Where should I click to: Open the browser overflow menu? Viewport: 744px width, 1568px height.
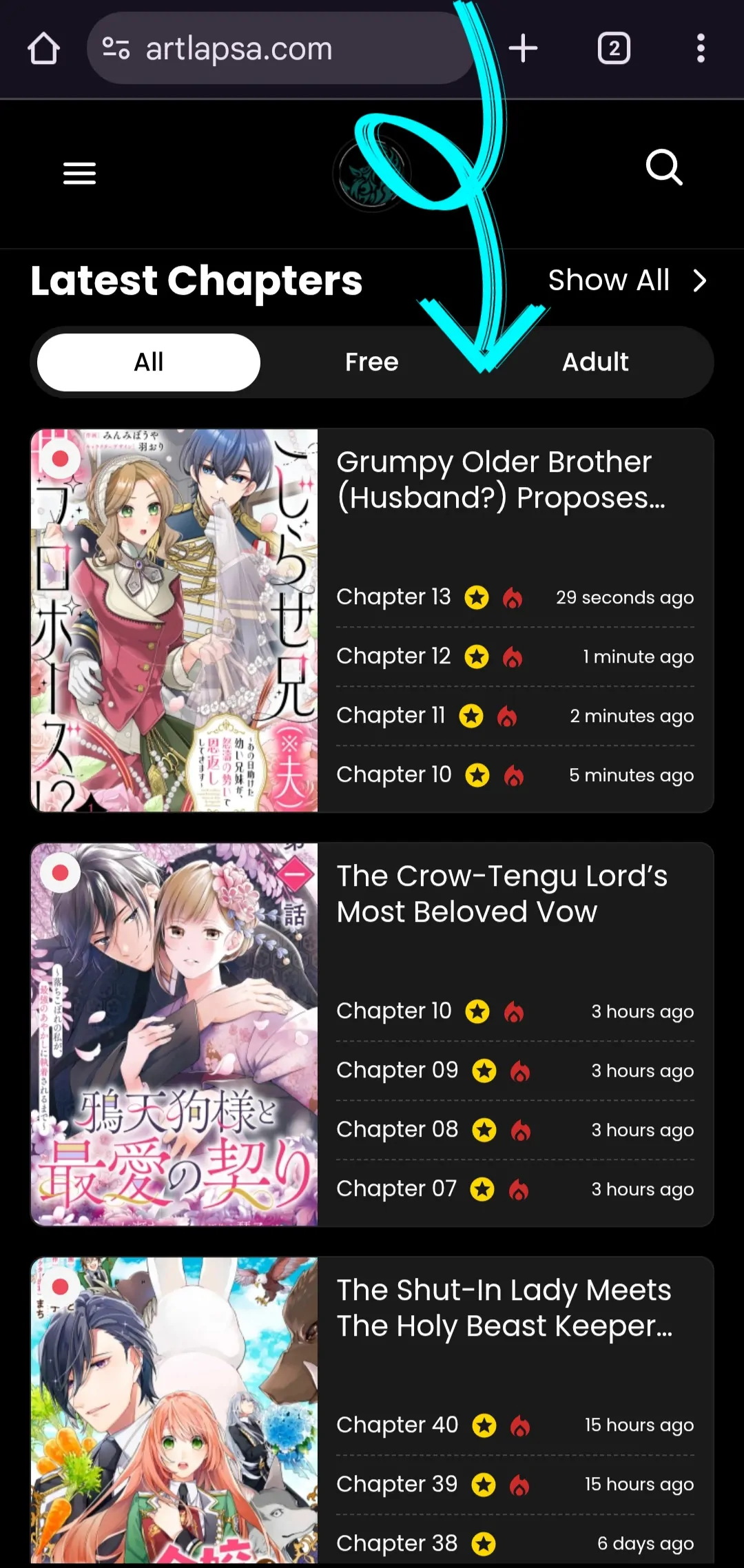[700, 49]
